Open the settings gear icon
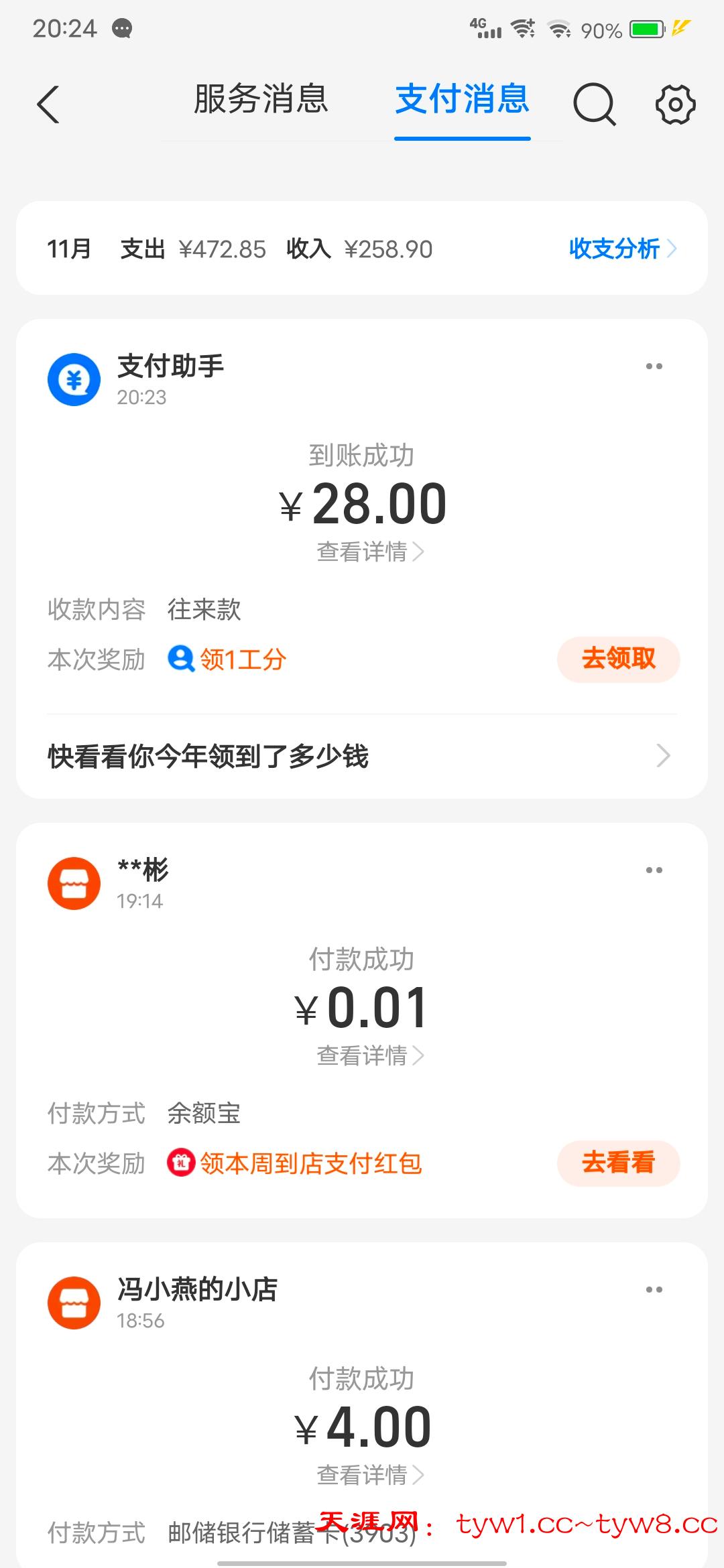This screenshot has width=724, height=1568. point(675,104)
